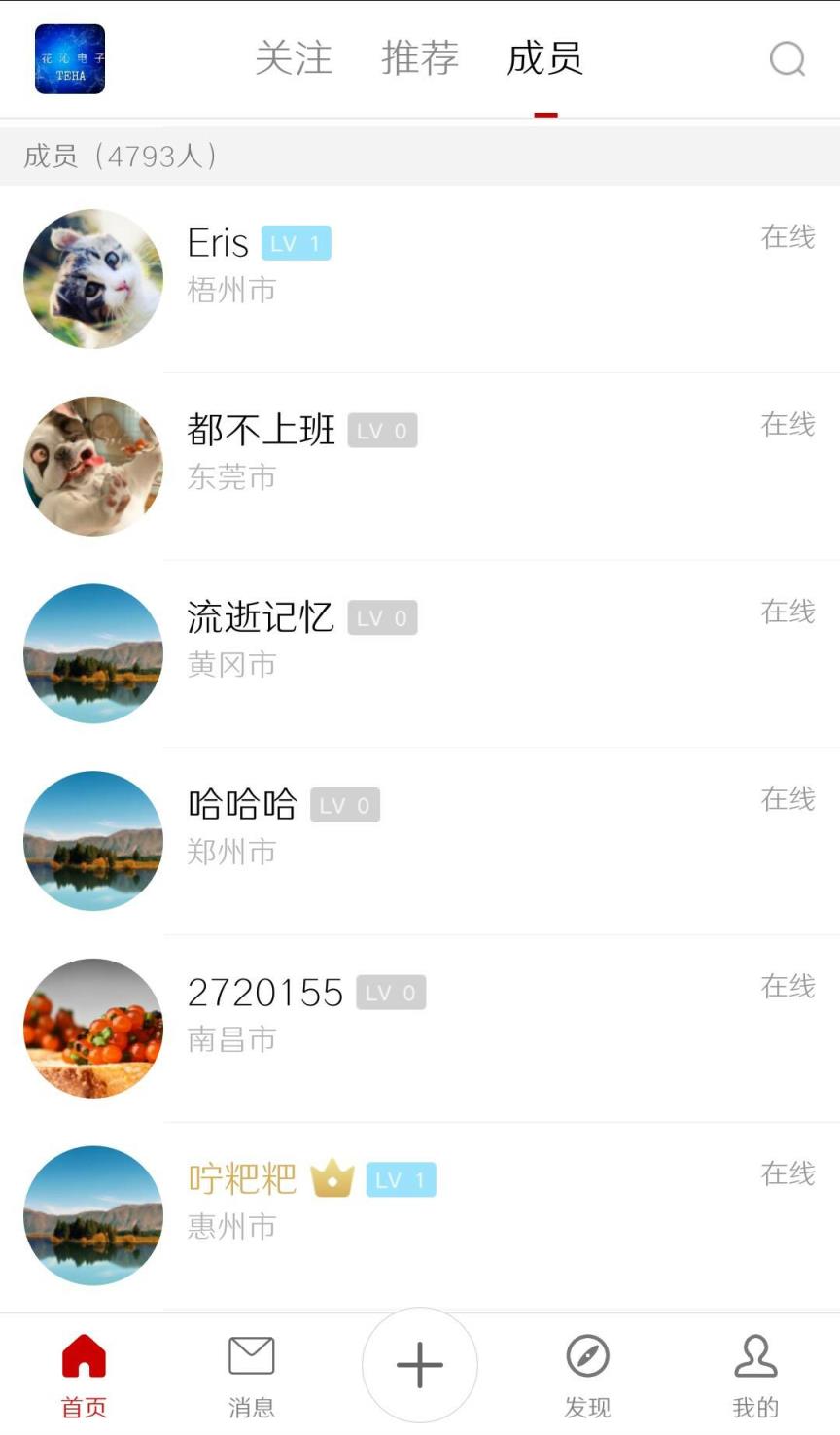Click the app logo in the top left
Image resolution: width=840 pixels, height=1435 pixels.
(x=70, y=59)
